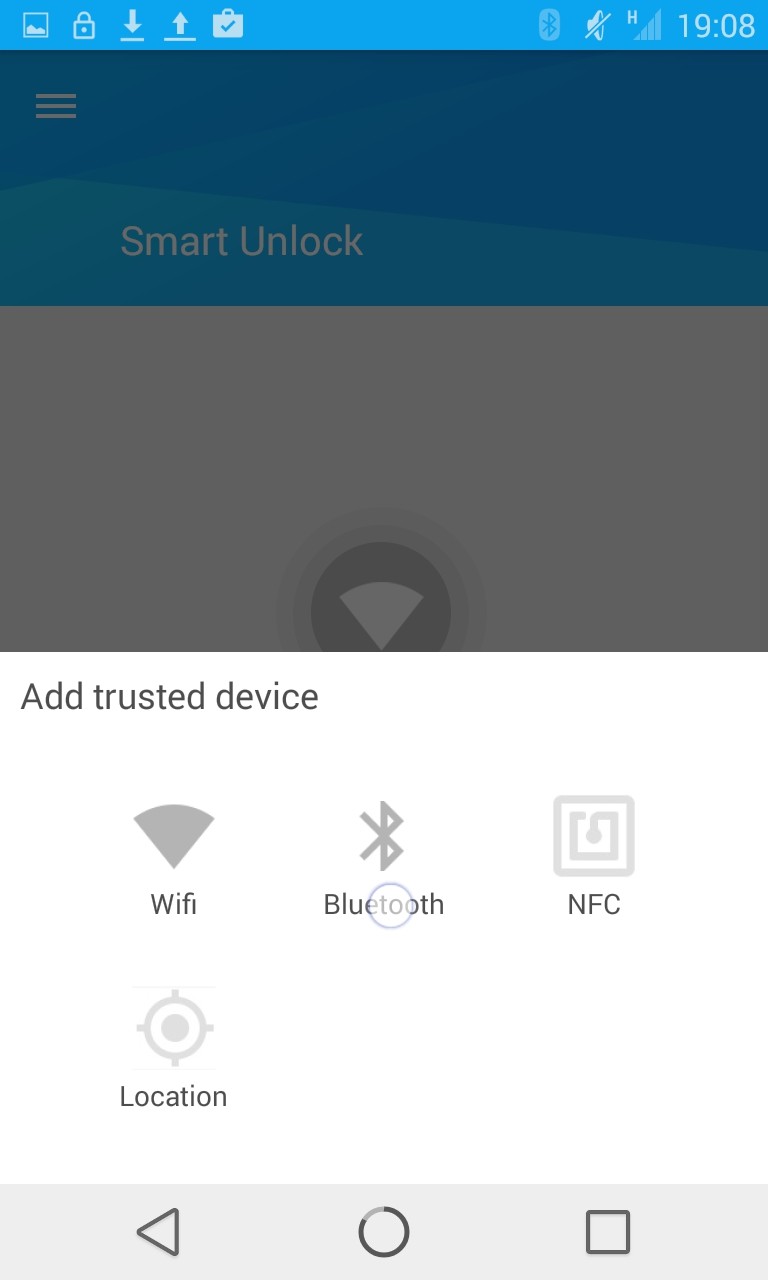Open the hamburger drawer menu

pos(56,106)
